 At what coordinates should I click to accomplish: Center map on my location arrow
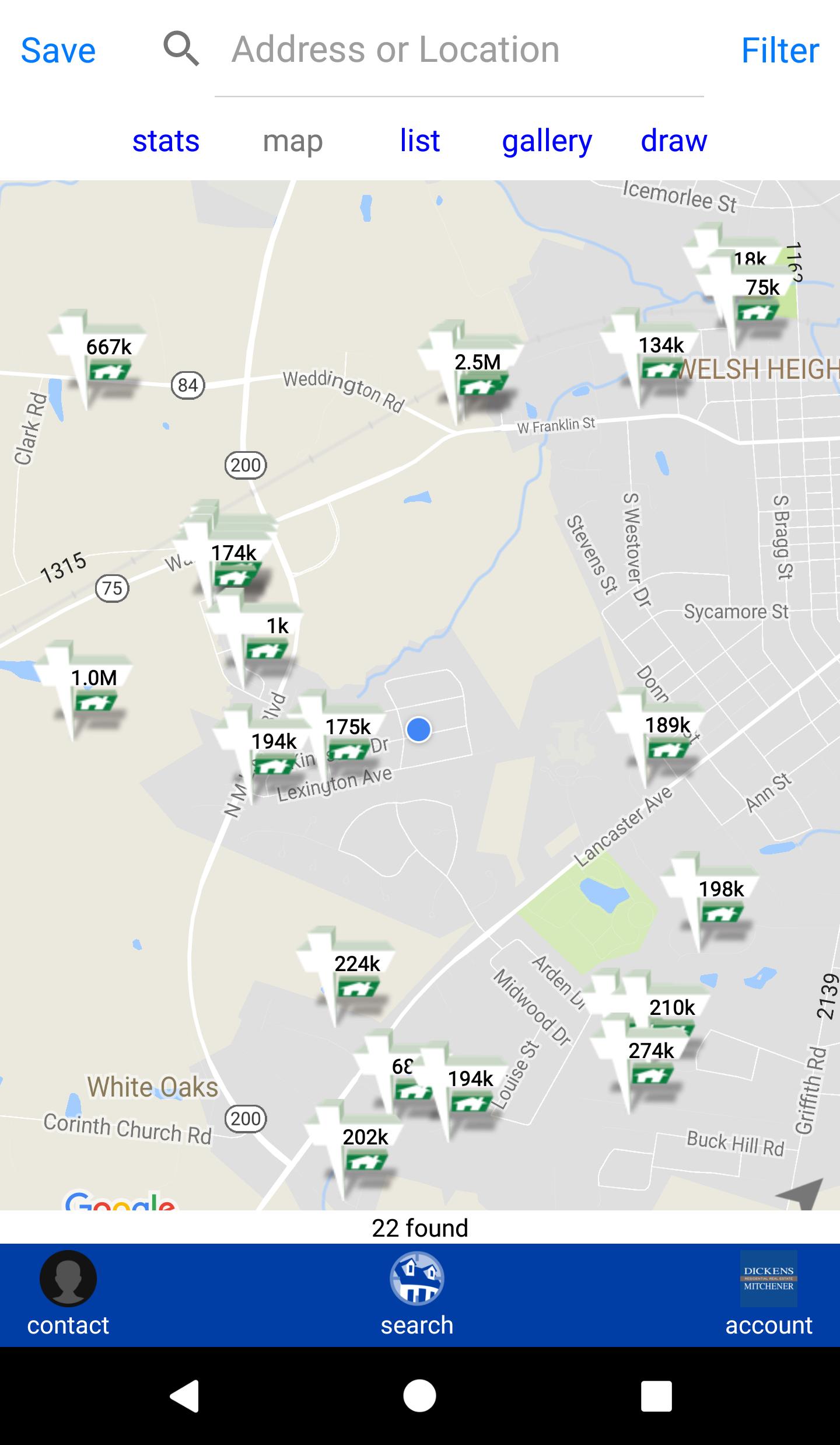pos(801,1192)
